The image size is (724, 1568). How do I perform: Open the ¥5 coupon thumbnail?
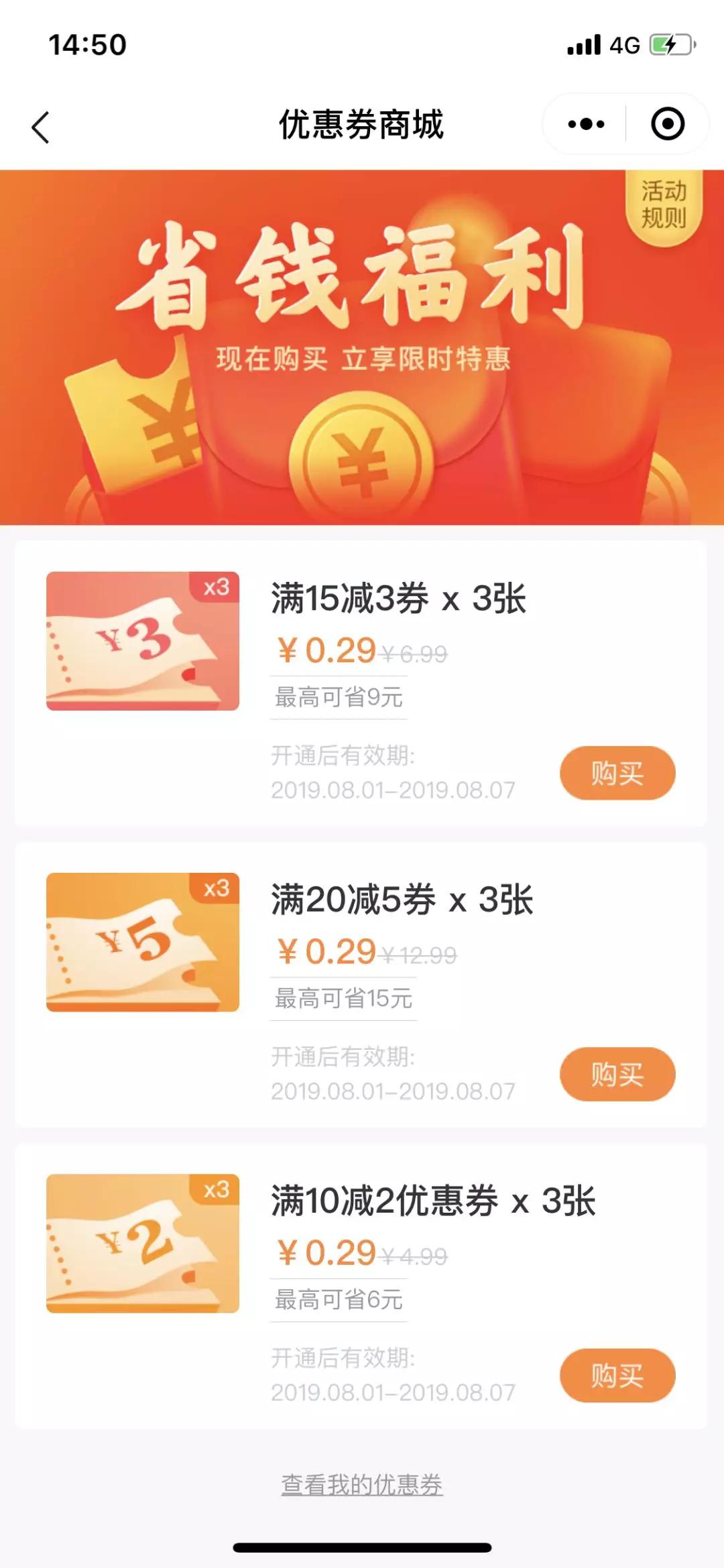(143, 942)
